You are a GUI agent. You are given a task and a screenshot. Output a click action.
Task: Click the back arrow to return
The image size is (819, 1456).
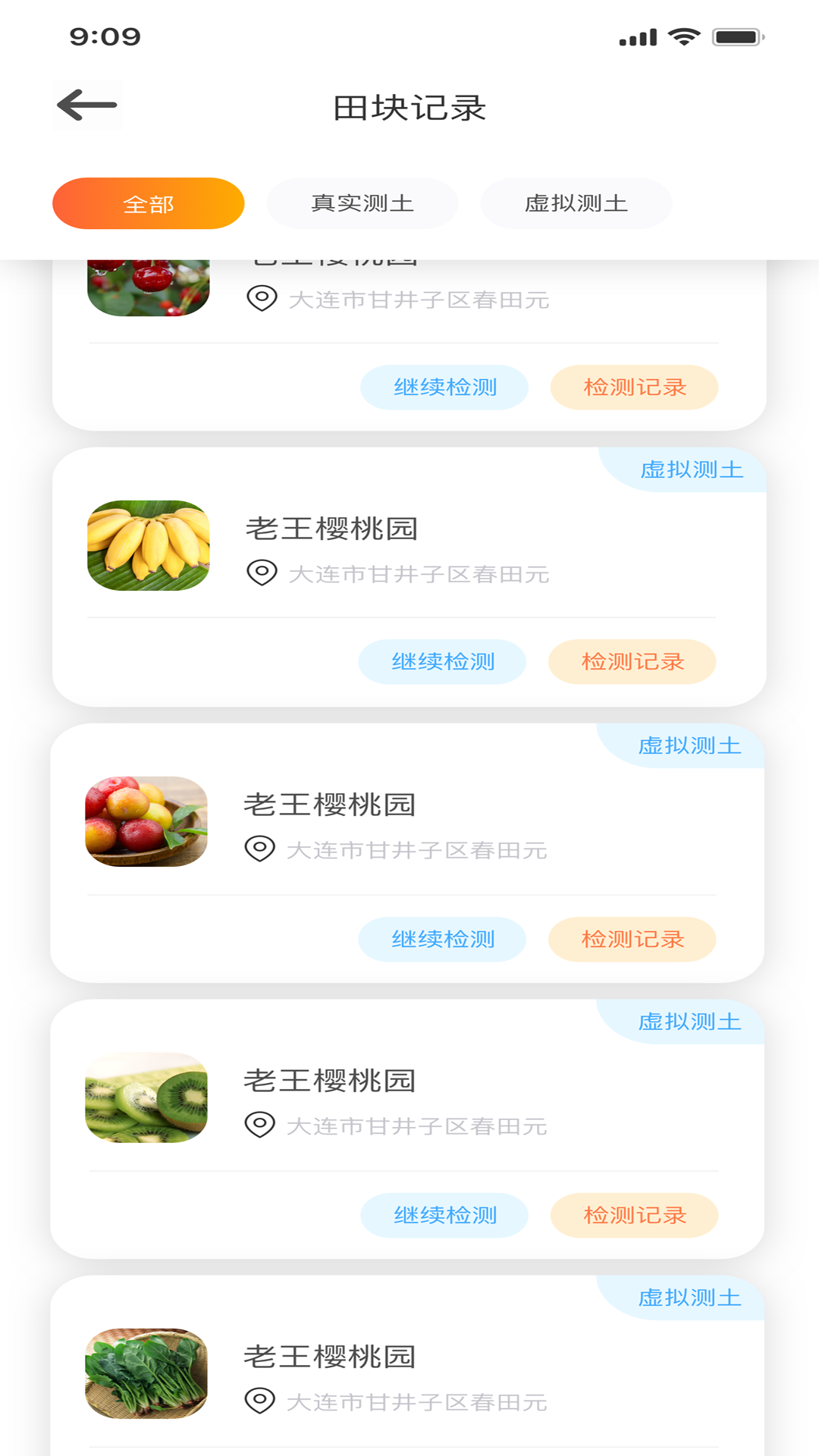coord(86,105)
